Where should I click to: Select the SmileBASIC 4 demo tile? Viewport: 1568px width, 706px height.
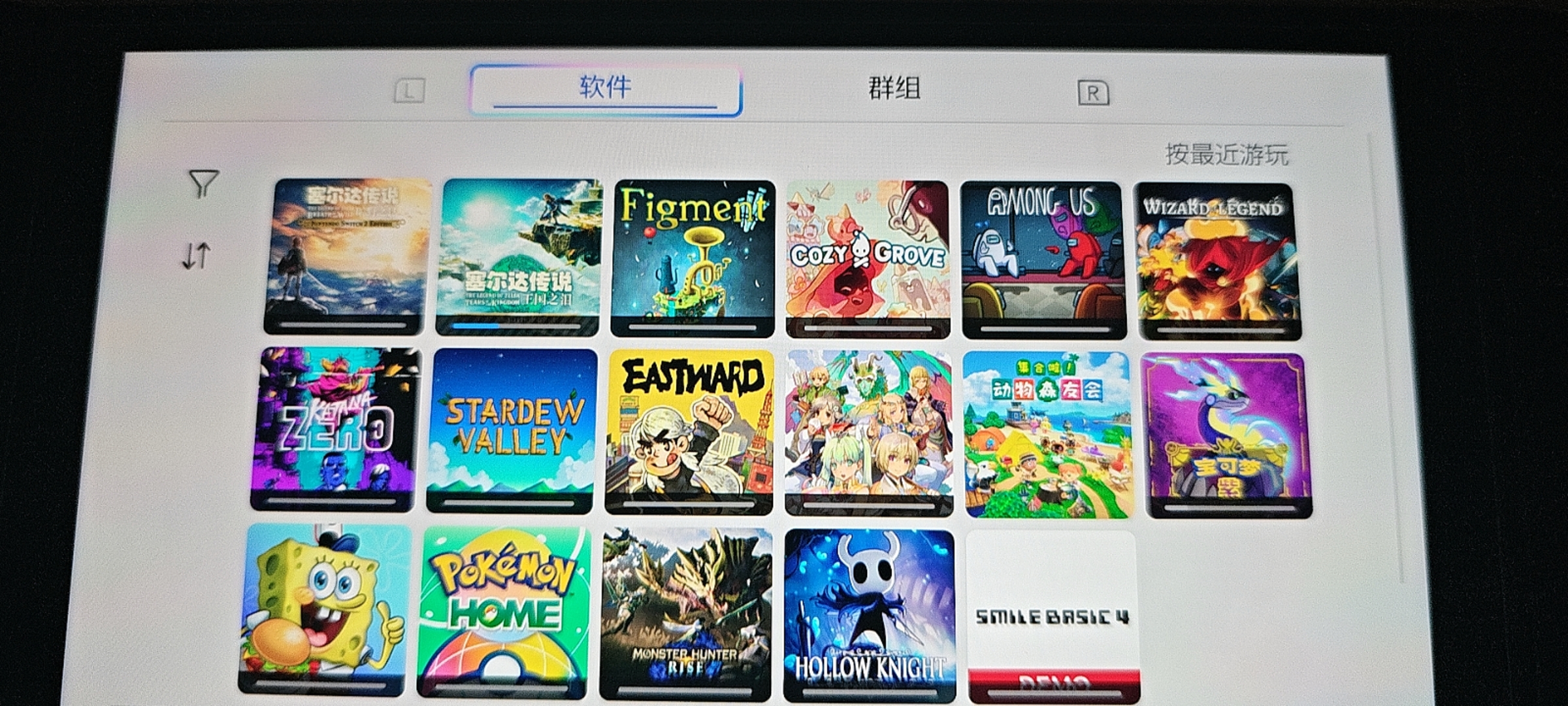click(1052, 616)
